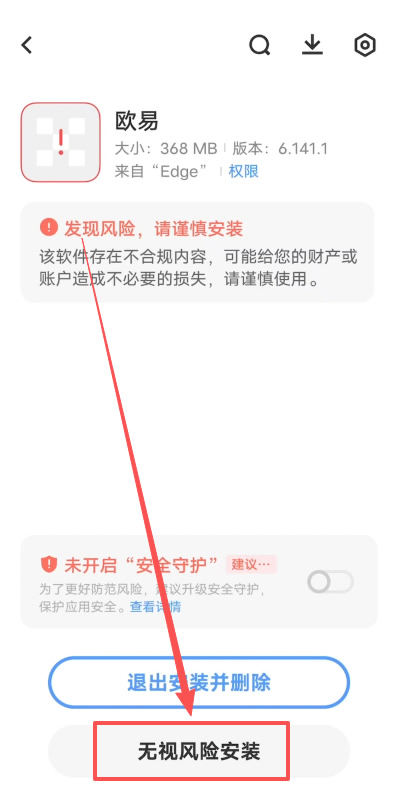The height and width of the screenshot is (804, 400).
Task: Open the search icon in the top bar
Action: point(260,45)
